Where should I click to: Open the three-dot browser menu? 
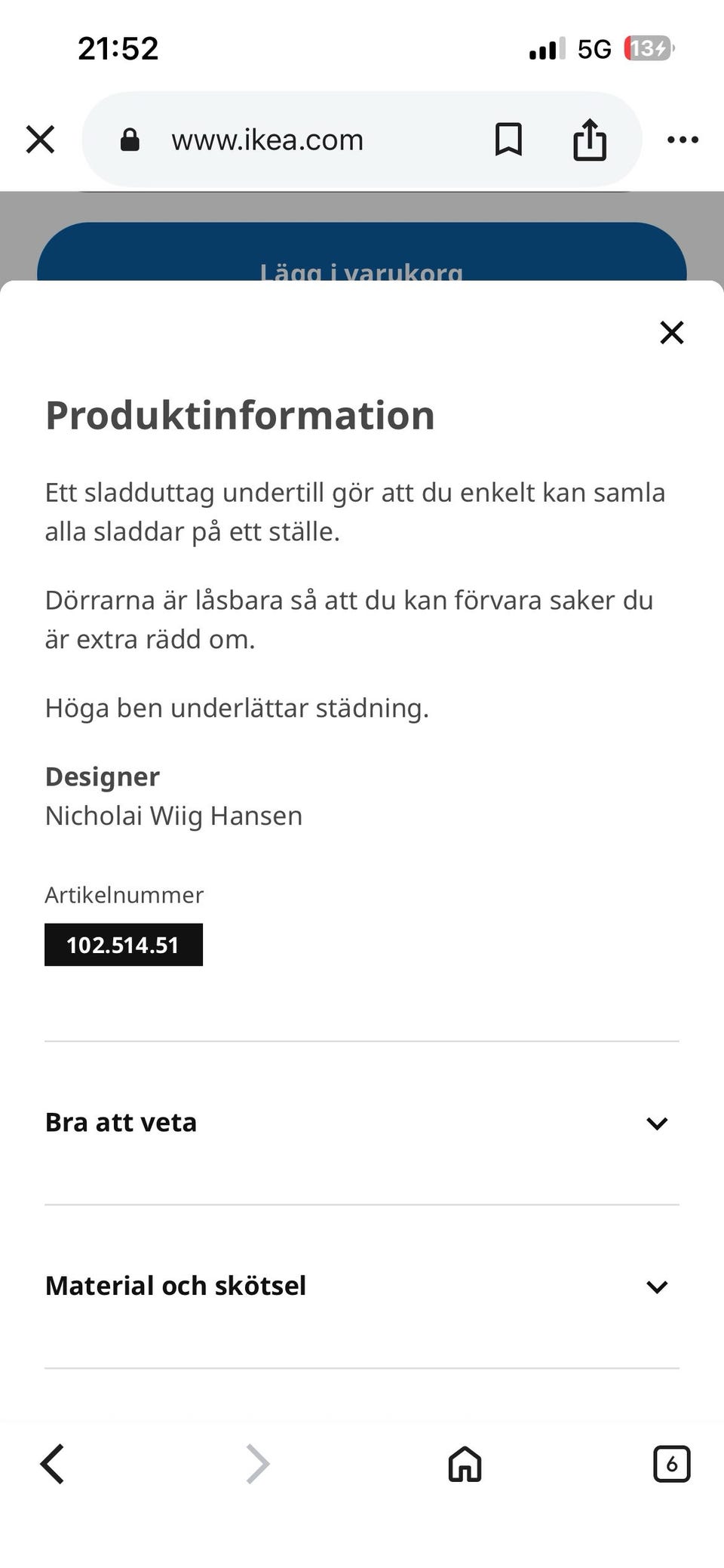[683, 139]
